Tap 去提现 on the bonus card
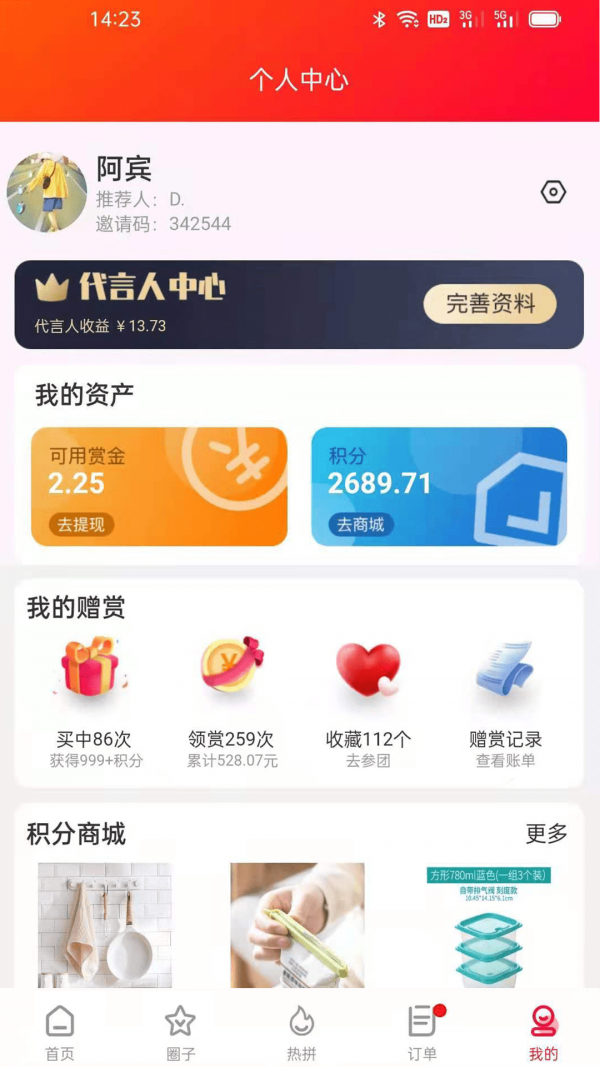600x1067 pixels. coord(81,525)
